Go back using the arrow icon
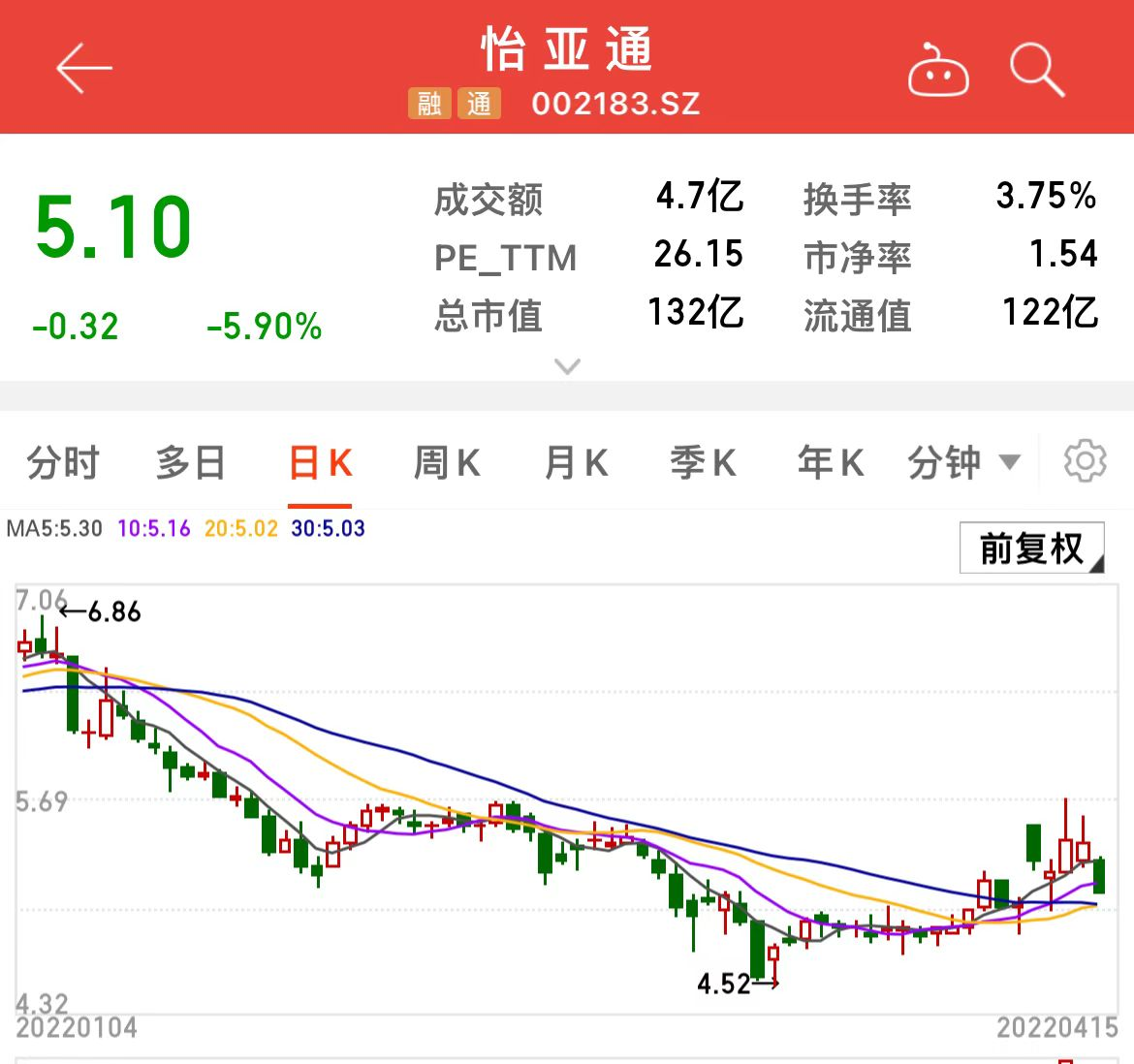The width and height of the screenshot is (1134, 1064). 84,70
